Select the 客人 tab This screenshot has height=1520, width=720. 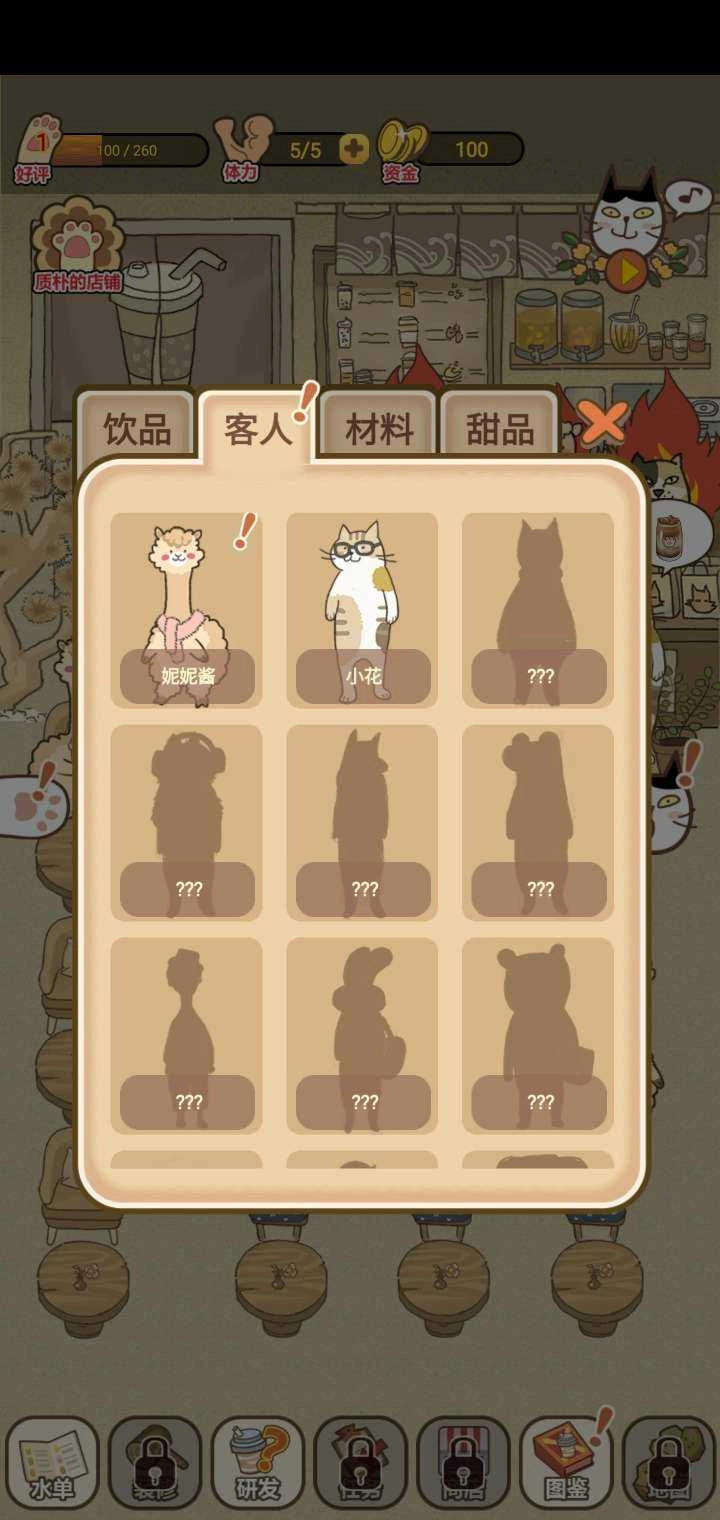(x=258, y=429)
